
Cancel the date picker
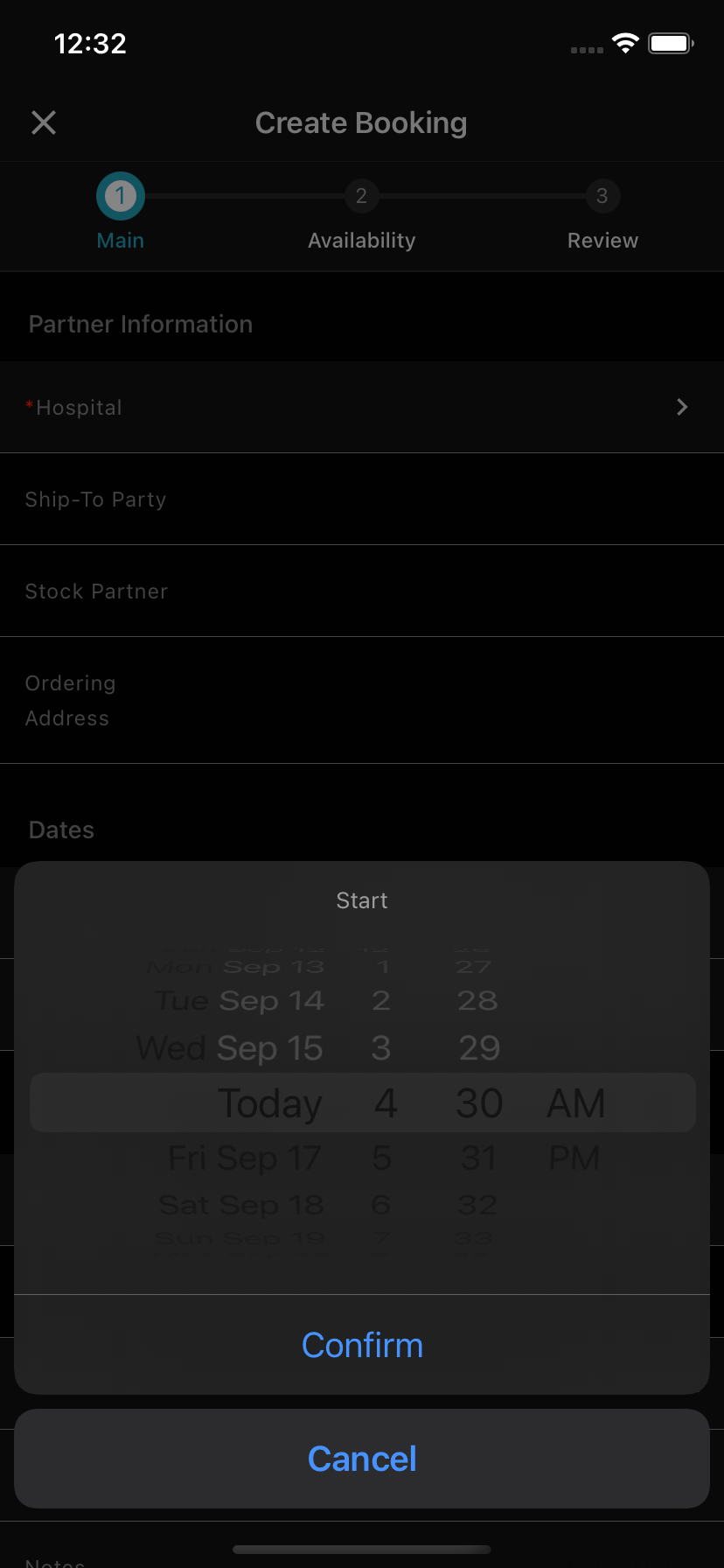361,1458
